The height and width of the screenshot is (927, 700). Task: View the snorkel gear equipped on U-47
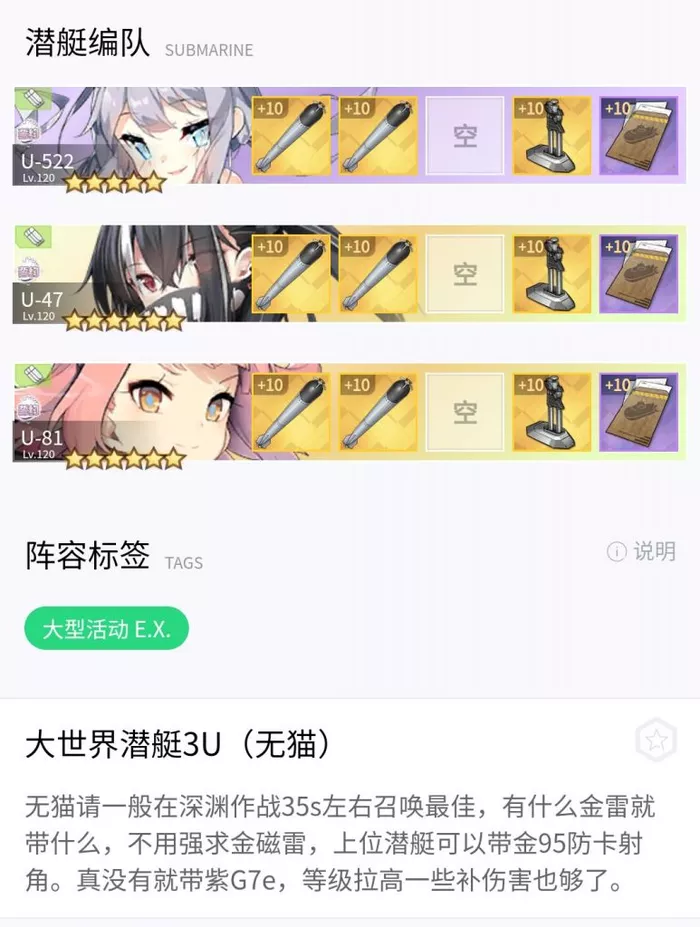(x=551, y=274)
